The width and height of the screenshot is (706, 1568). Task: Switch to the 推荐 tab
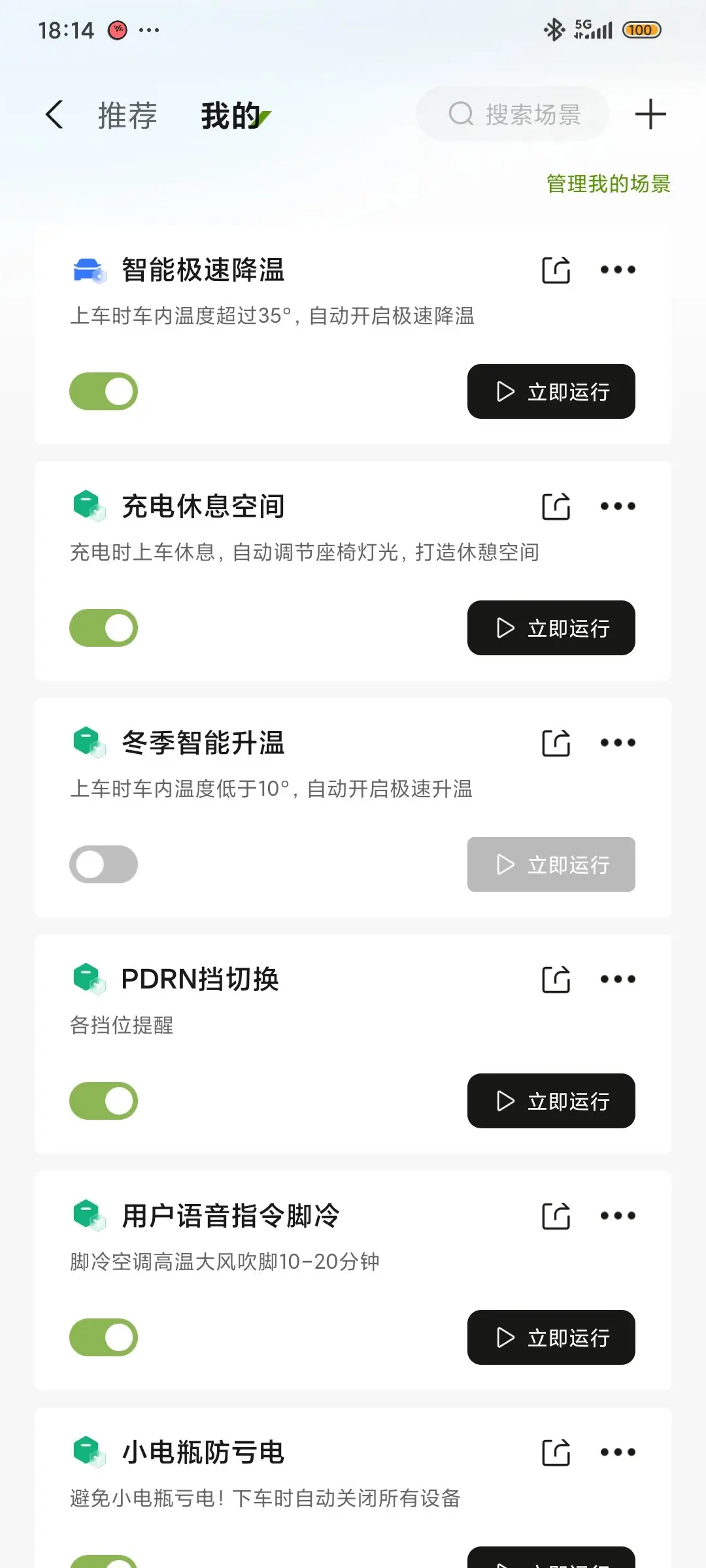pyautogui.click(x=127, y=116)
